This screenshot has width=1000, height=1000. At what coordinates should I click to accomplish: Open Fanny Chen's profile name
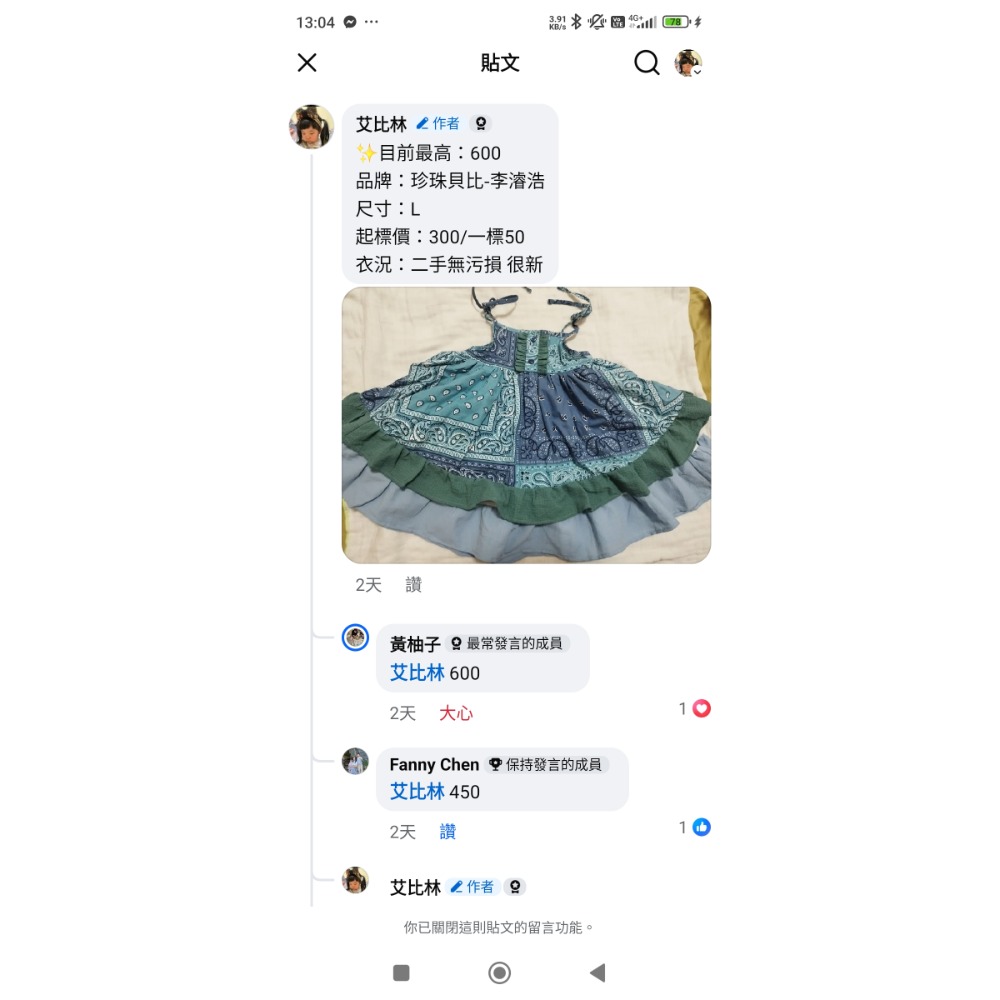pyautogui.click(x=434, y=765)
